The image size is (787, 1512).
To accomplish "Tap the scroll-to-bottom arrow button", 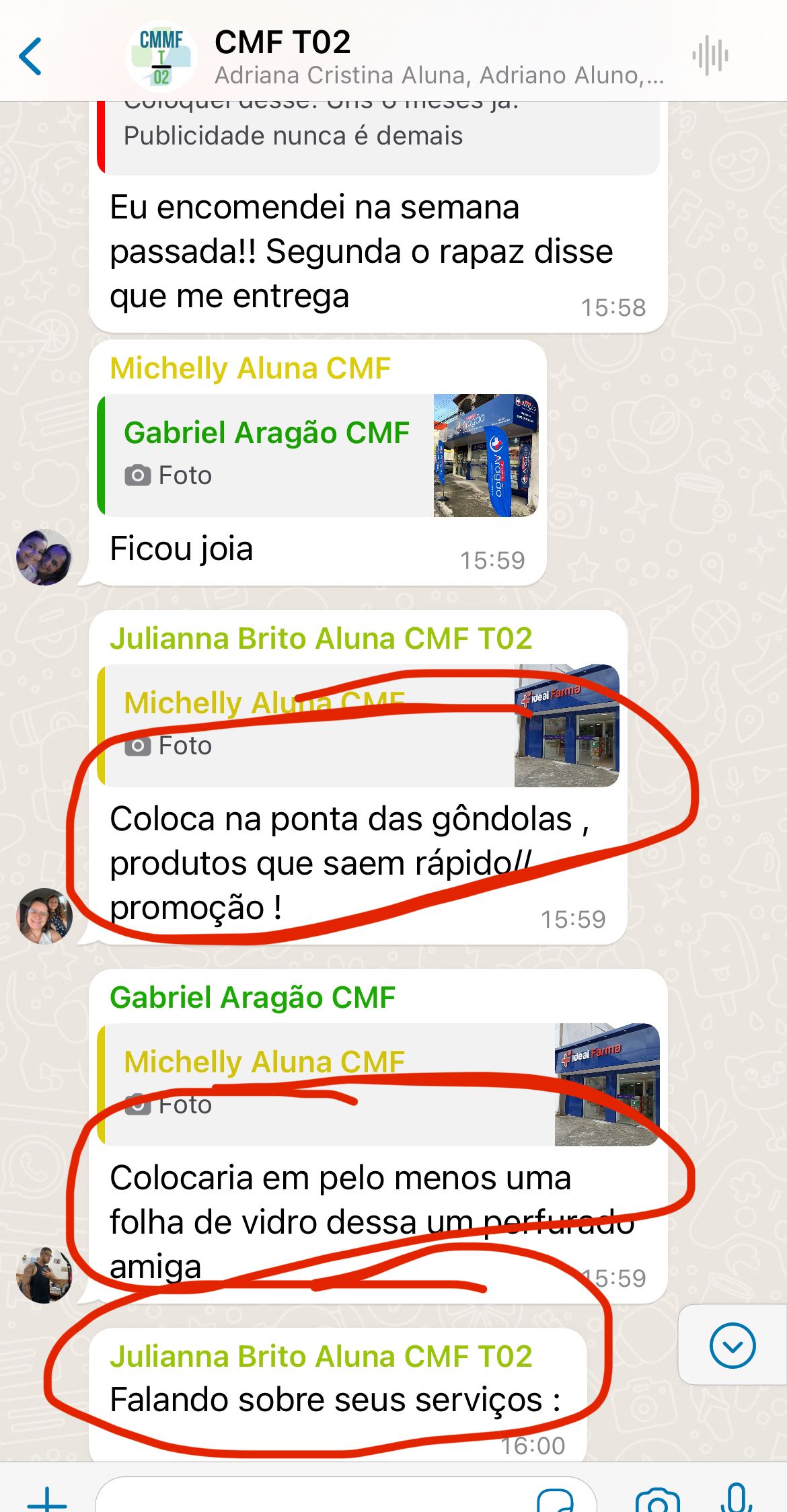I will (732, 1345).
